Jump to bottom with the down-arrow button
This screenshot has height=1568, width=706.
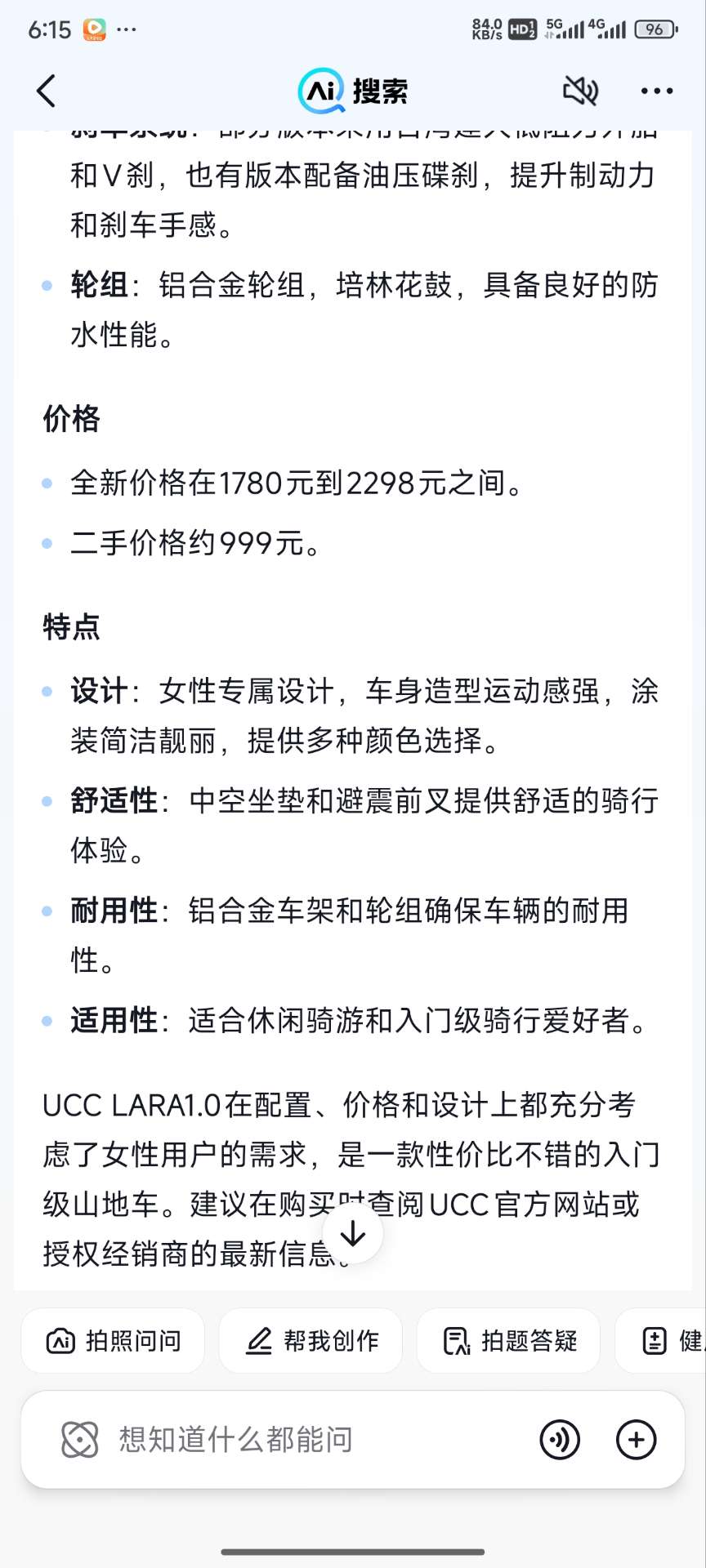pos(353,1233)
